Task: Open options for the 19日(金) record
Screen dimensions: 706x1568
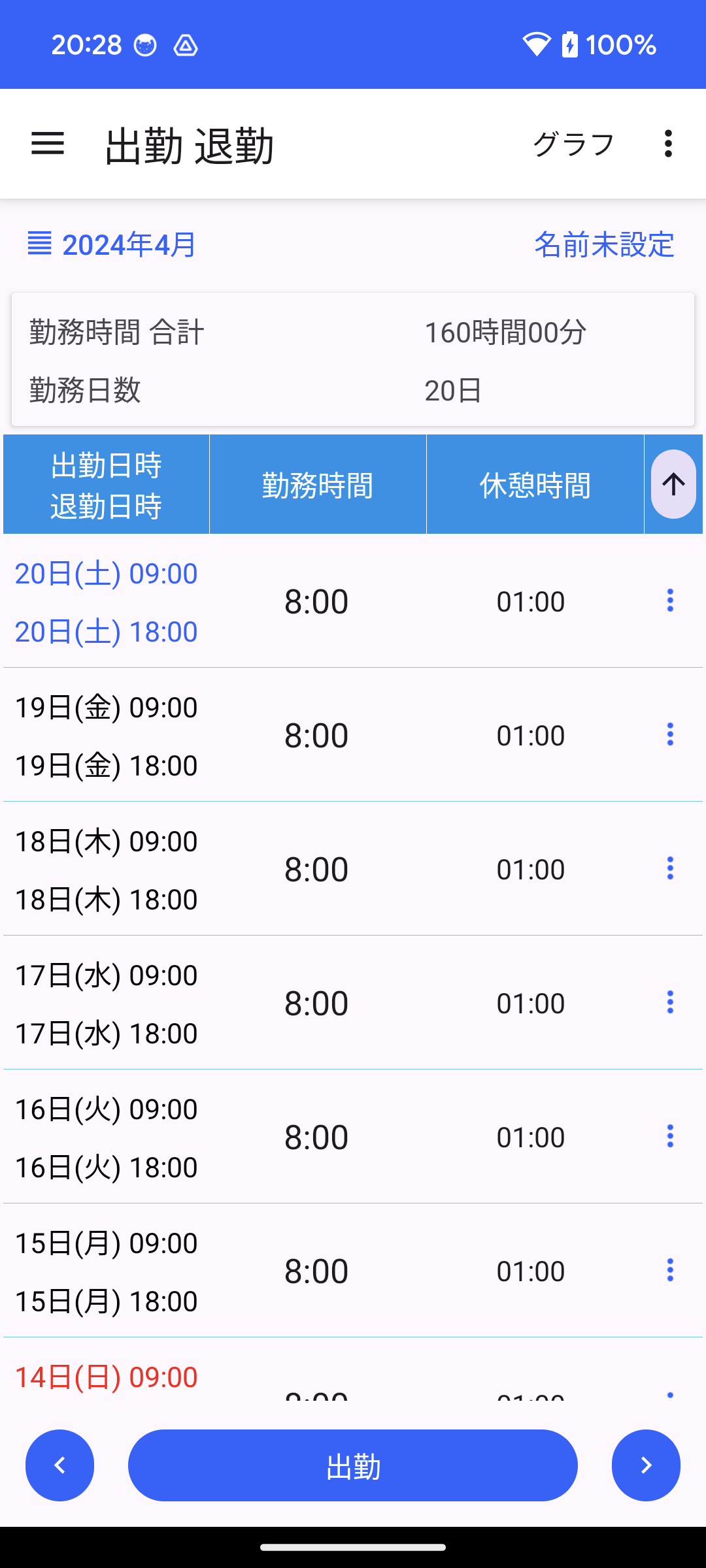Action: pyautogui.click(x=670, y=734)
